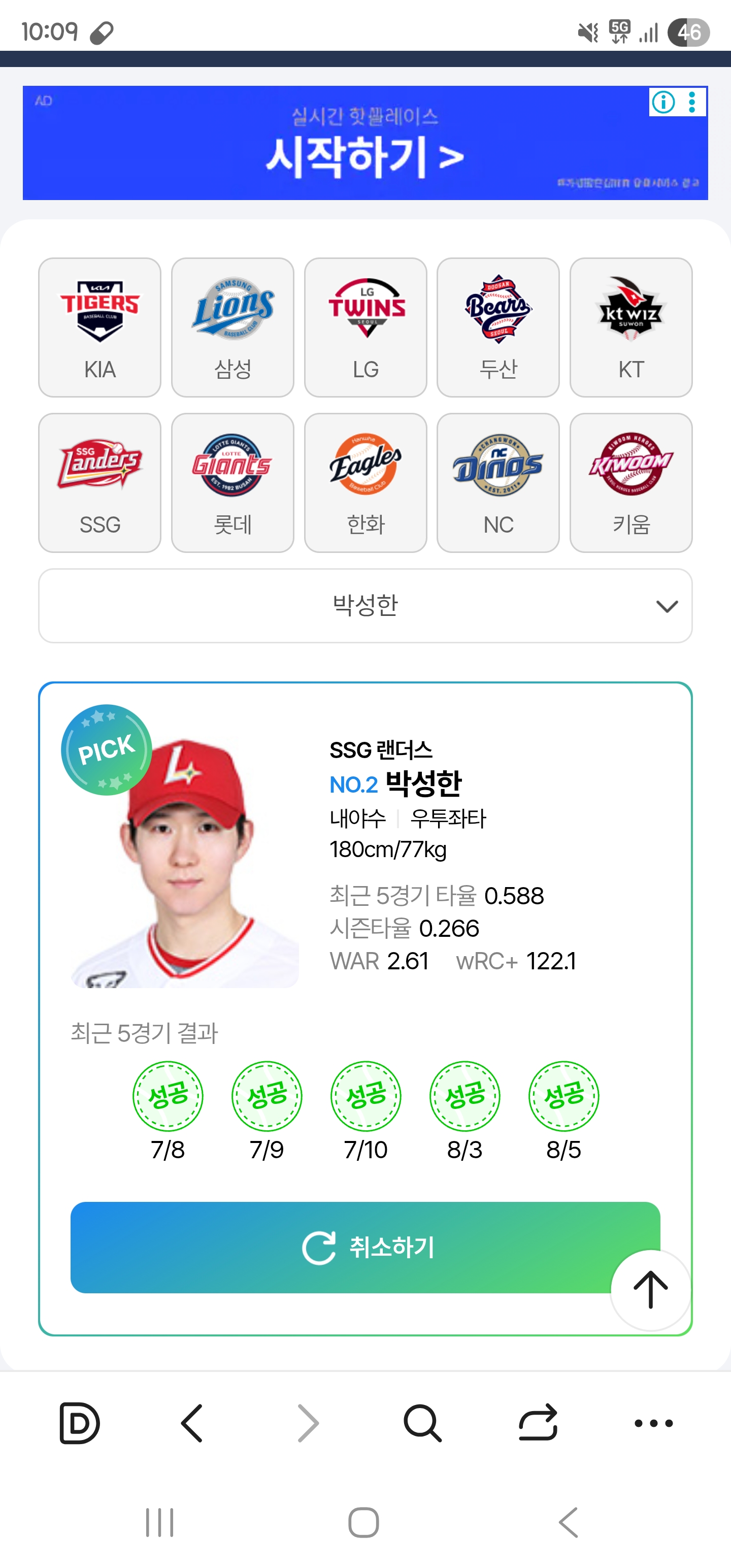Expand the 박성한 player dropdown
The image size is (731, 1568).
pos(365,606)
